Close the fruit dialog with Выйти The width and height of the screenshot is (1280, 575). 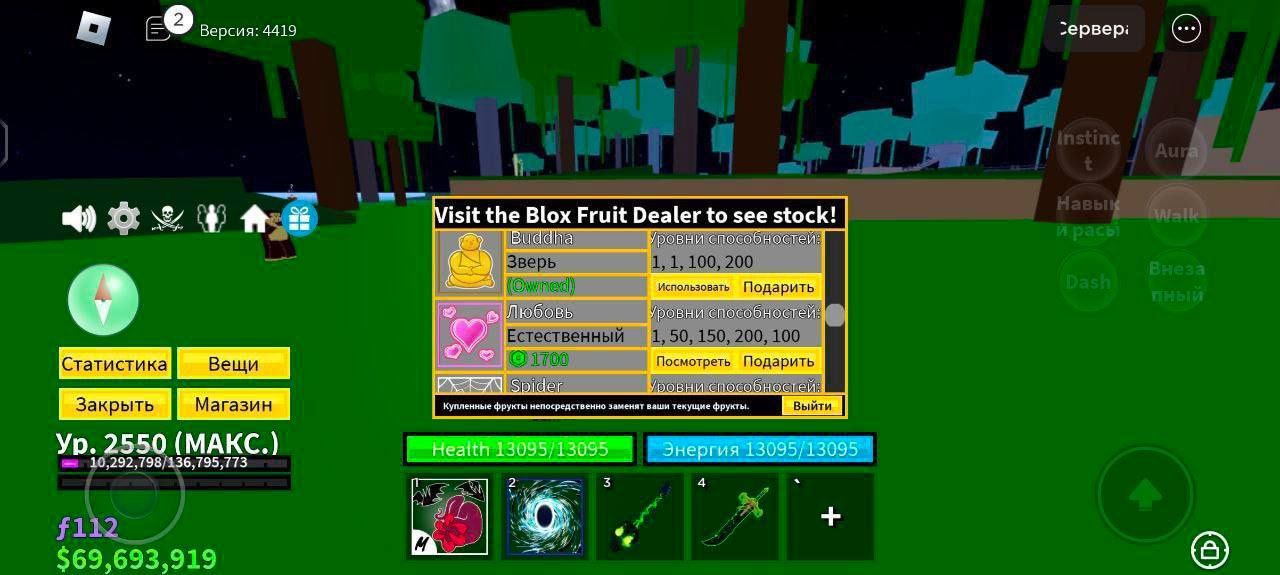[812, 406]
